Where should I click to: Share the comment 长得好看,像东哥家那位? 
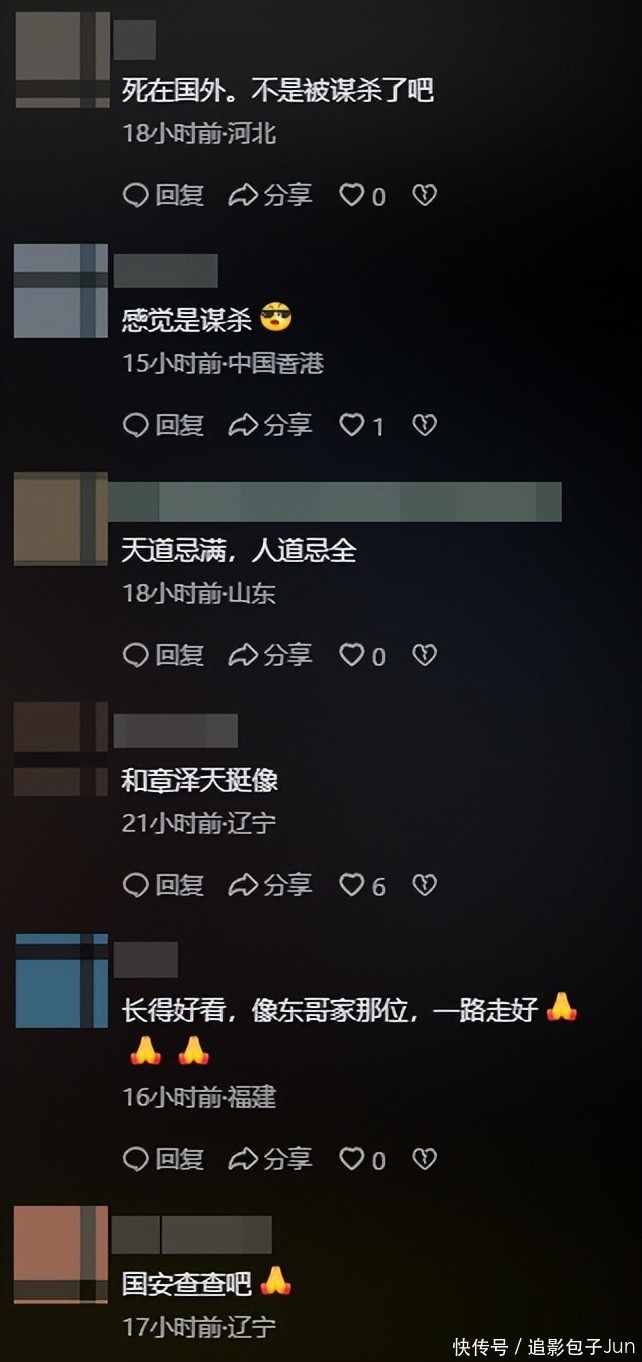(x=270, y=1159)
